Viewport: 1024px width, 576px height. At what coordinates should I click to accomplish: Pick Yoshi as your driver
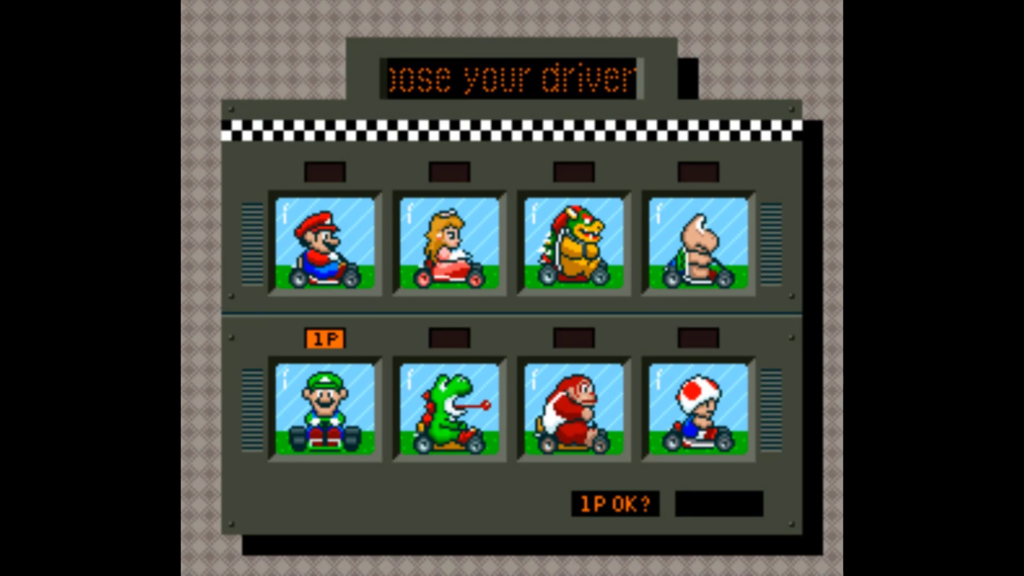click(x=449, y=409)
